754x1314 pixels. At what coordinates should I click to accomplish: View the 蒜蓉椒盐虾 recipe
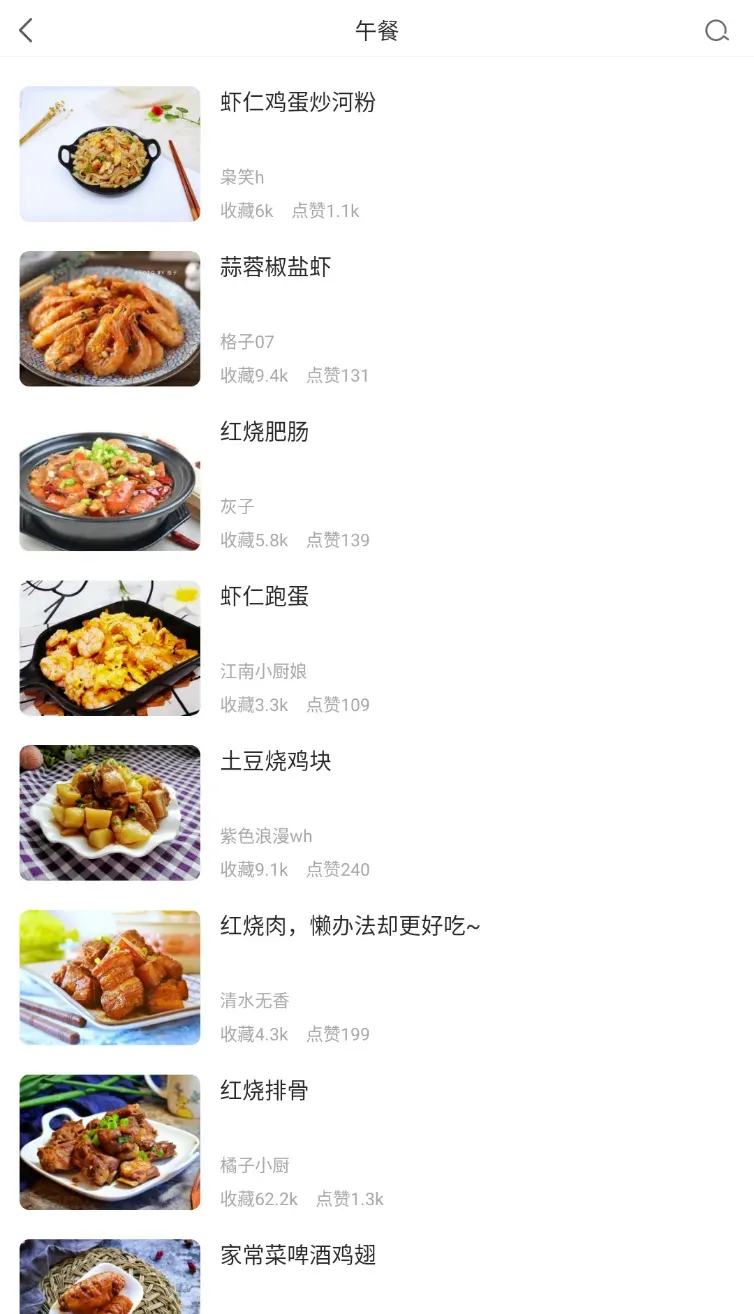[x=275, y=267]
